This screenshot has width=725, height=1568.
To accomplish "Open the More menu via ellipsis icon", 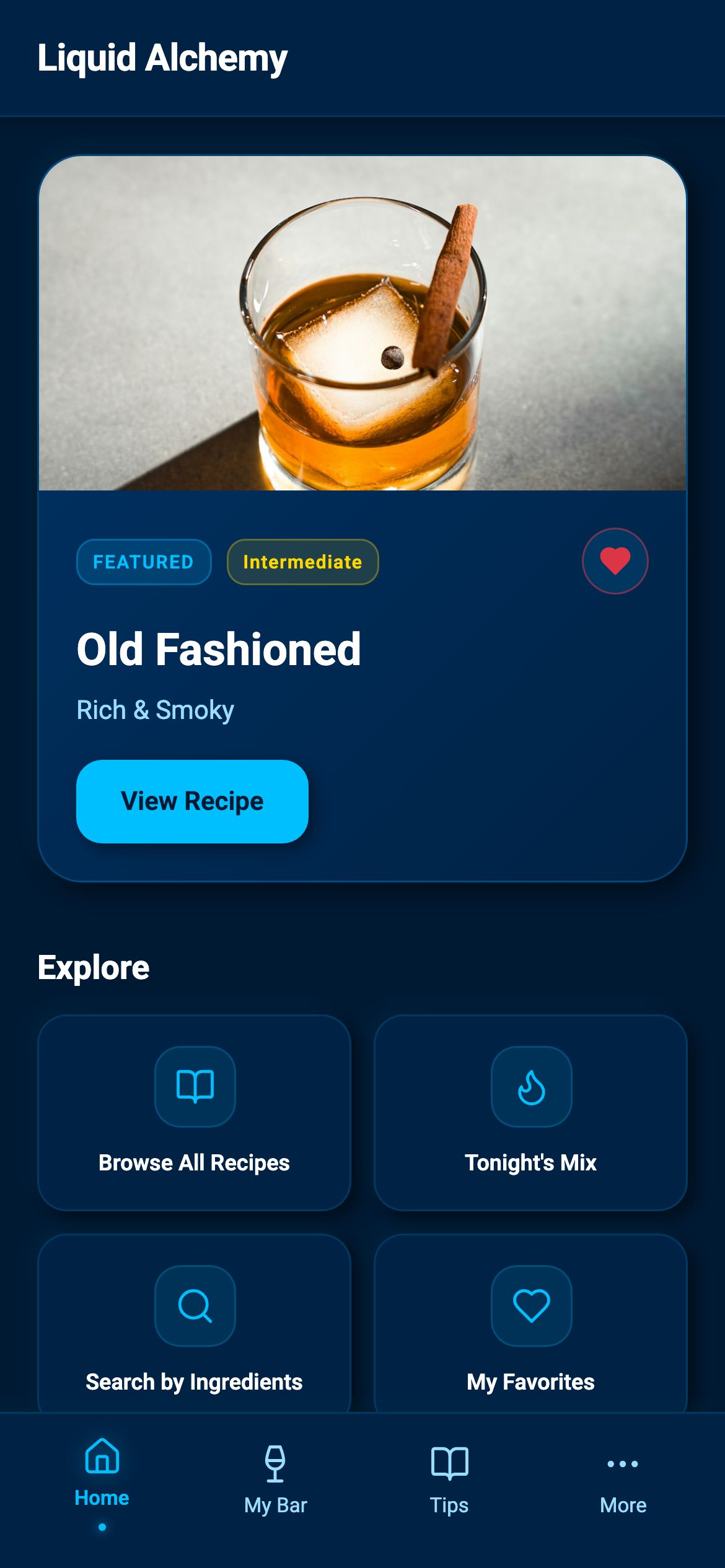I will [x=623, y=1465].
